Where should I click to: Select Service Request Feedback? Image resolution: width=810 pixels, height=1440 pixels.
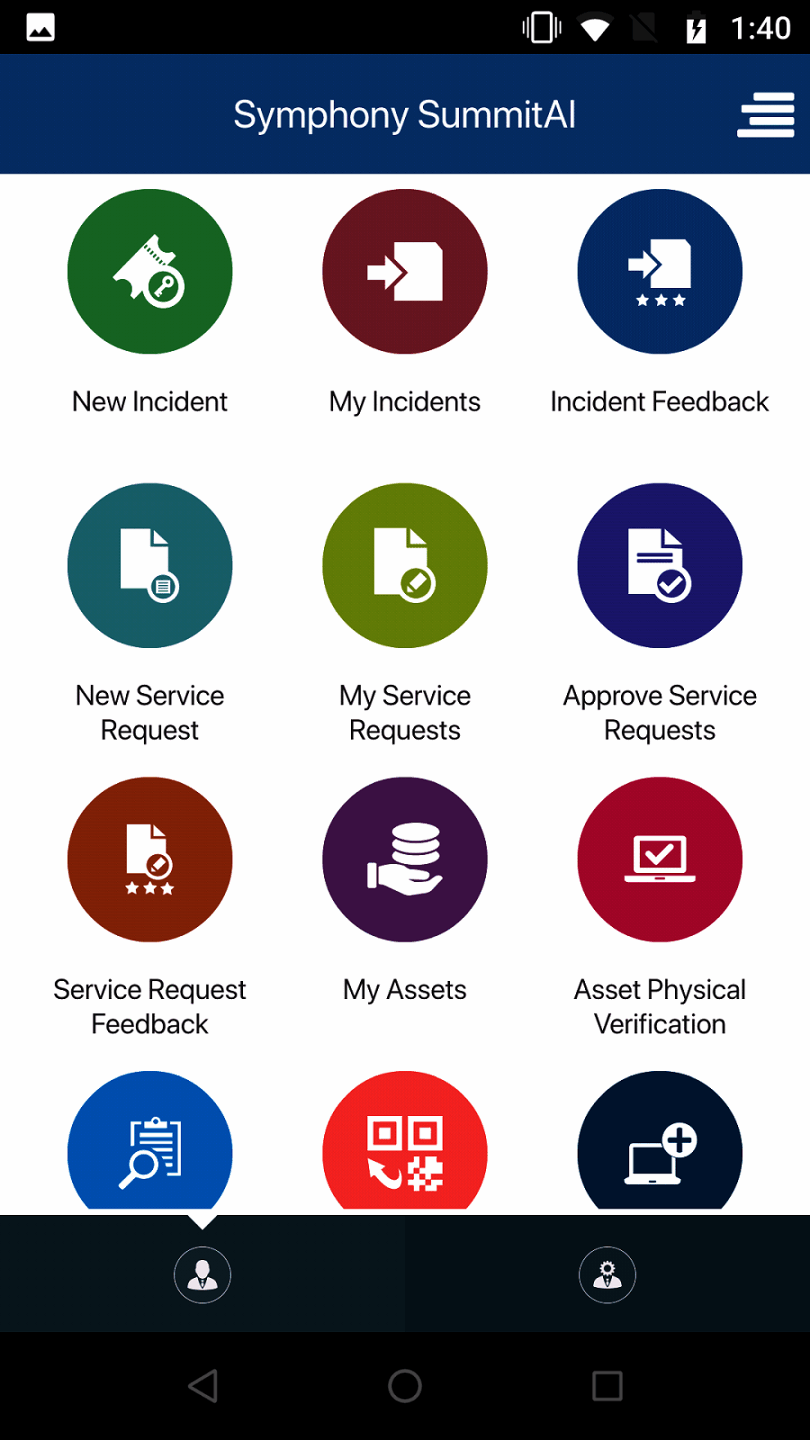coord(150,859)
